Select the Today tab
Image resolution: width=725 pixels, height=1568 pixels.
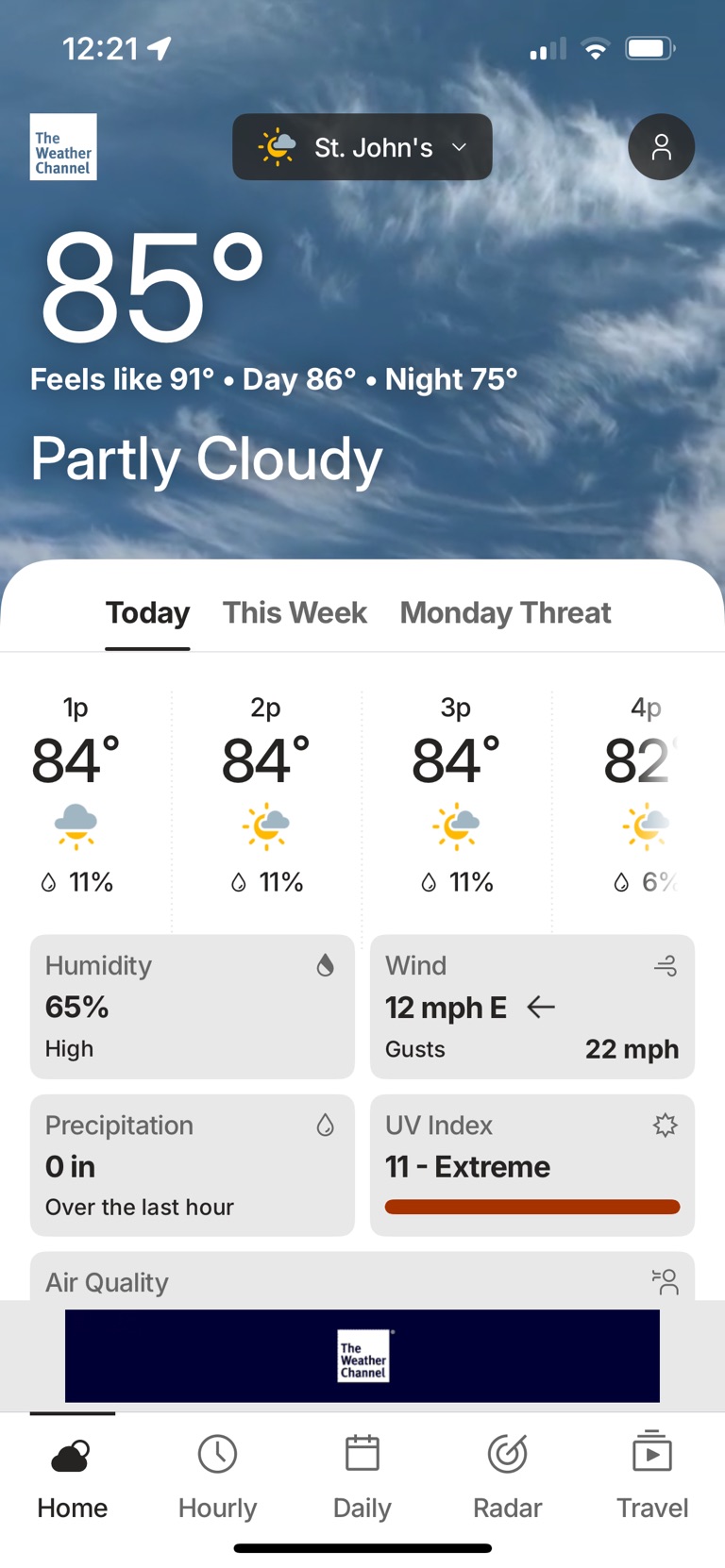(147, 613)
